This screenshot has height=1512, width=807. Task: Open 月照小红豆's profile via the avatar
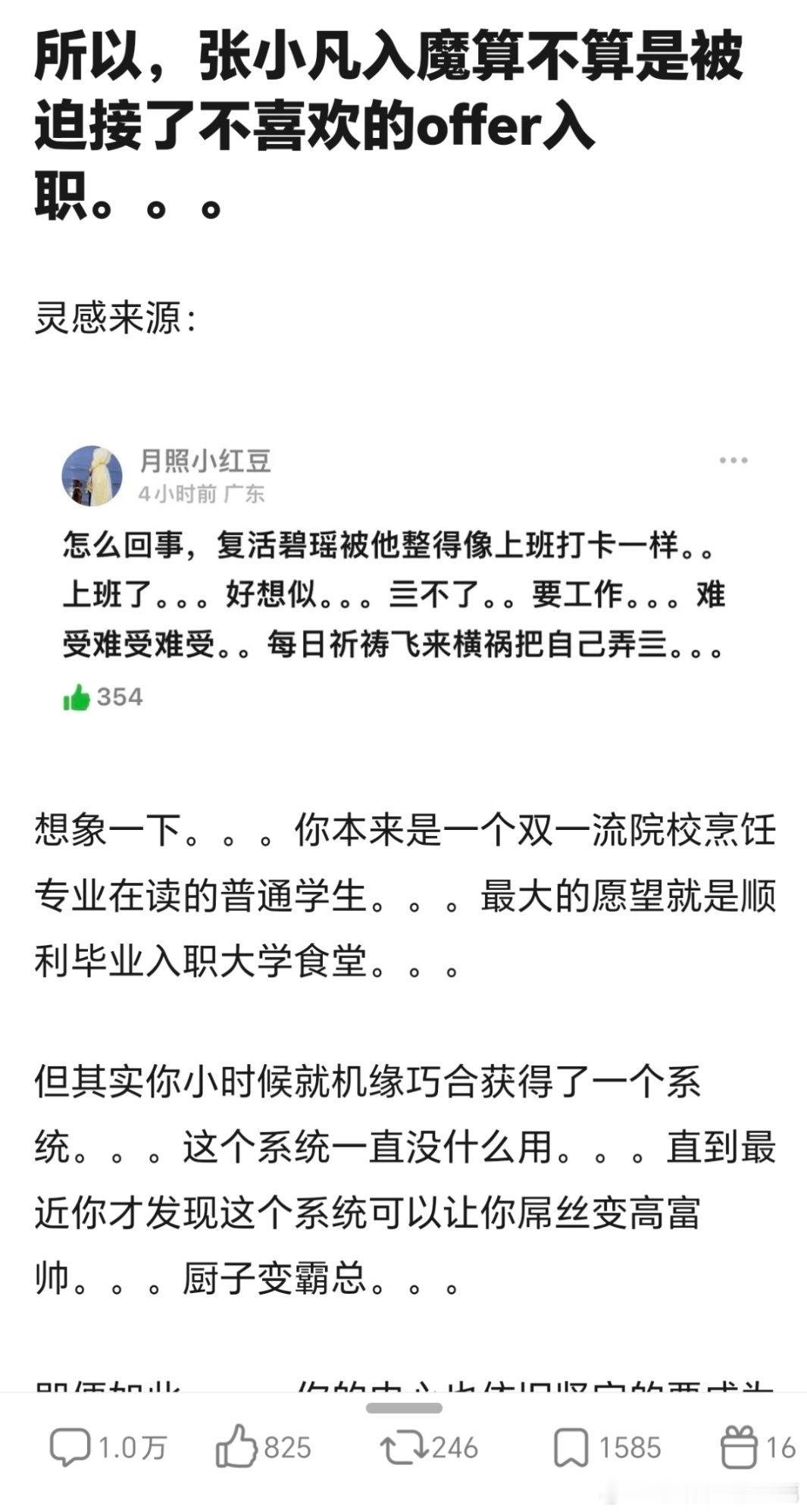click(x=92, y=471)
